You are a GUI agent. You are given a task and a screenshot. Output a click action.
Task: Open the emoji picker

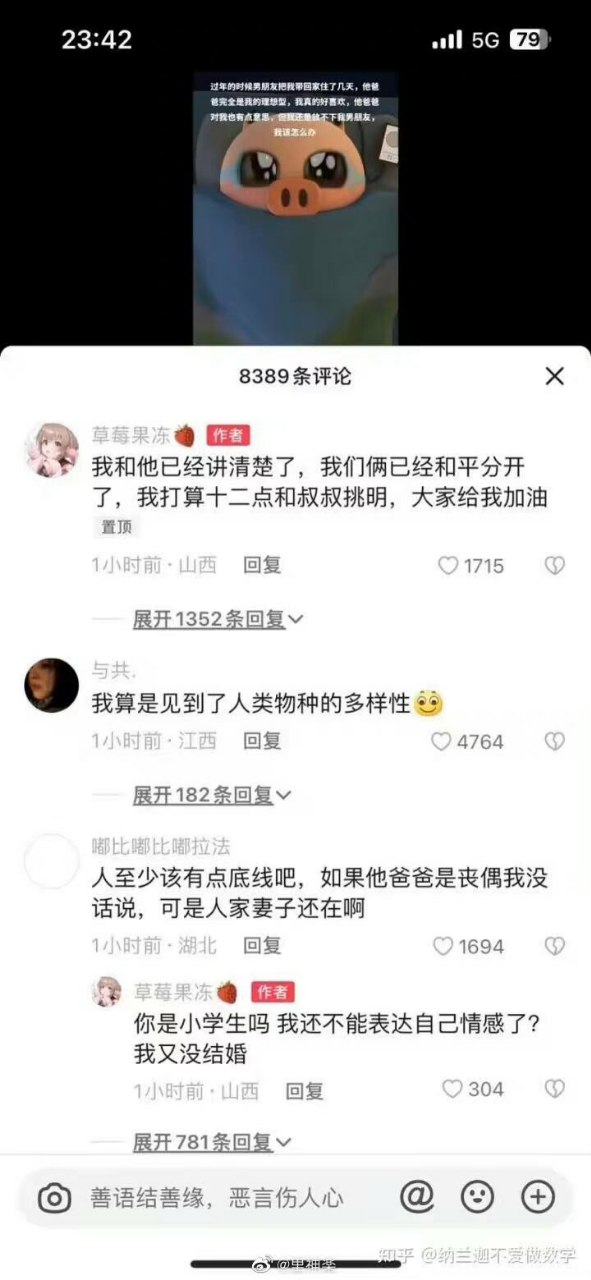(477, 1196)
